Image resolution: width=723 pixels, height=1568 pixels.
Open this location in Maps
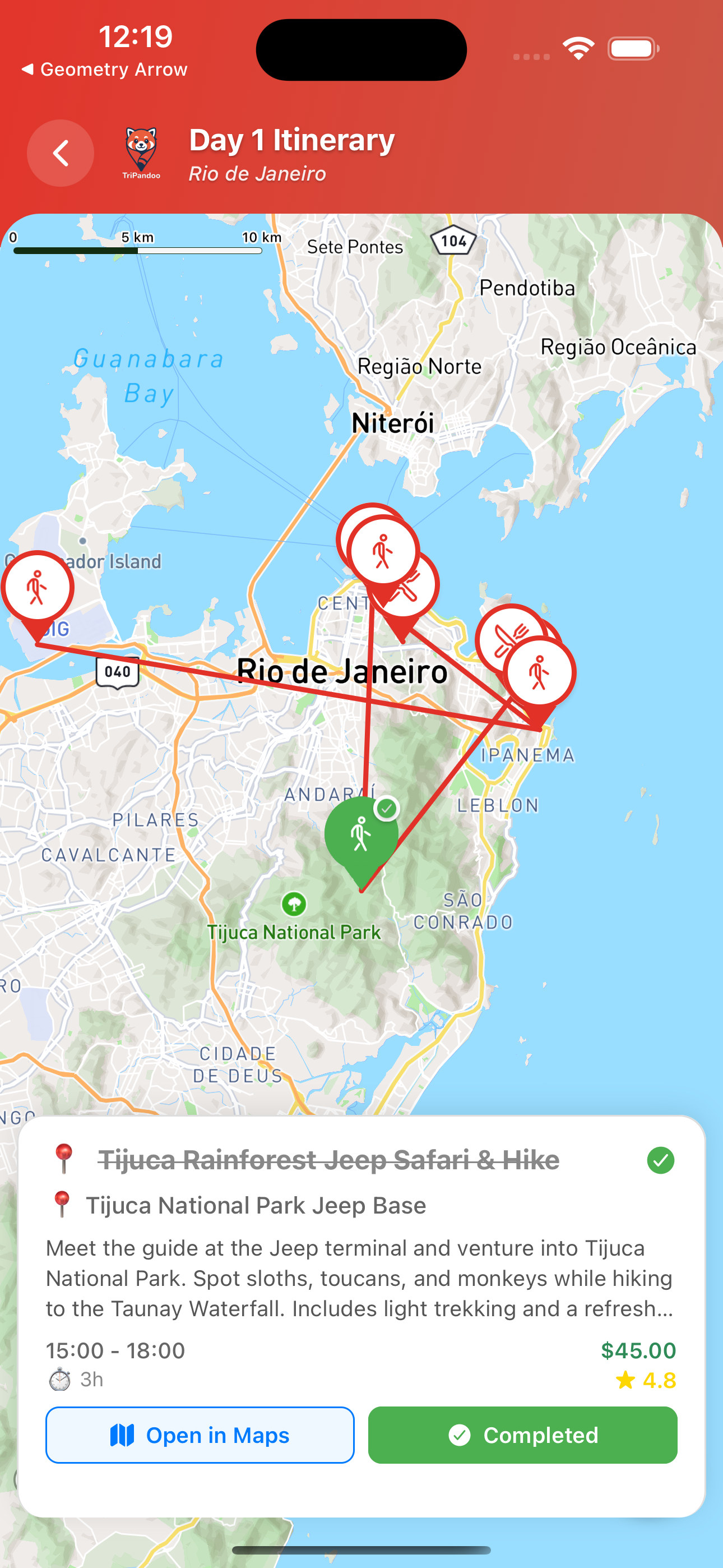pos(200,1434)
